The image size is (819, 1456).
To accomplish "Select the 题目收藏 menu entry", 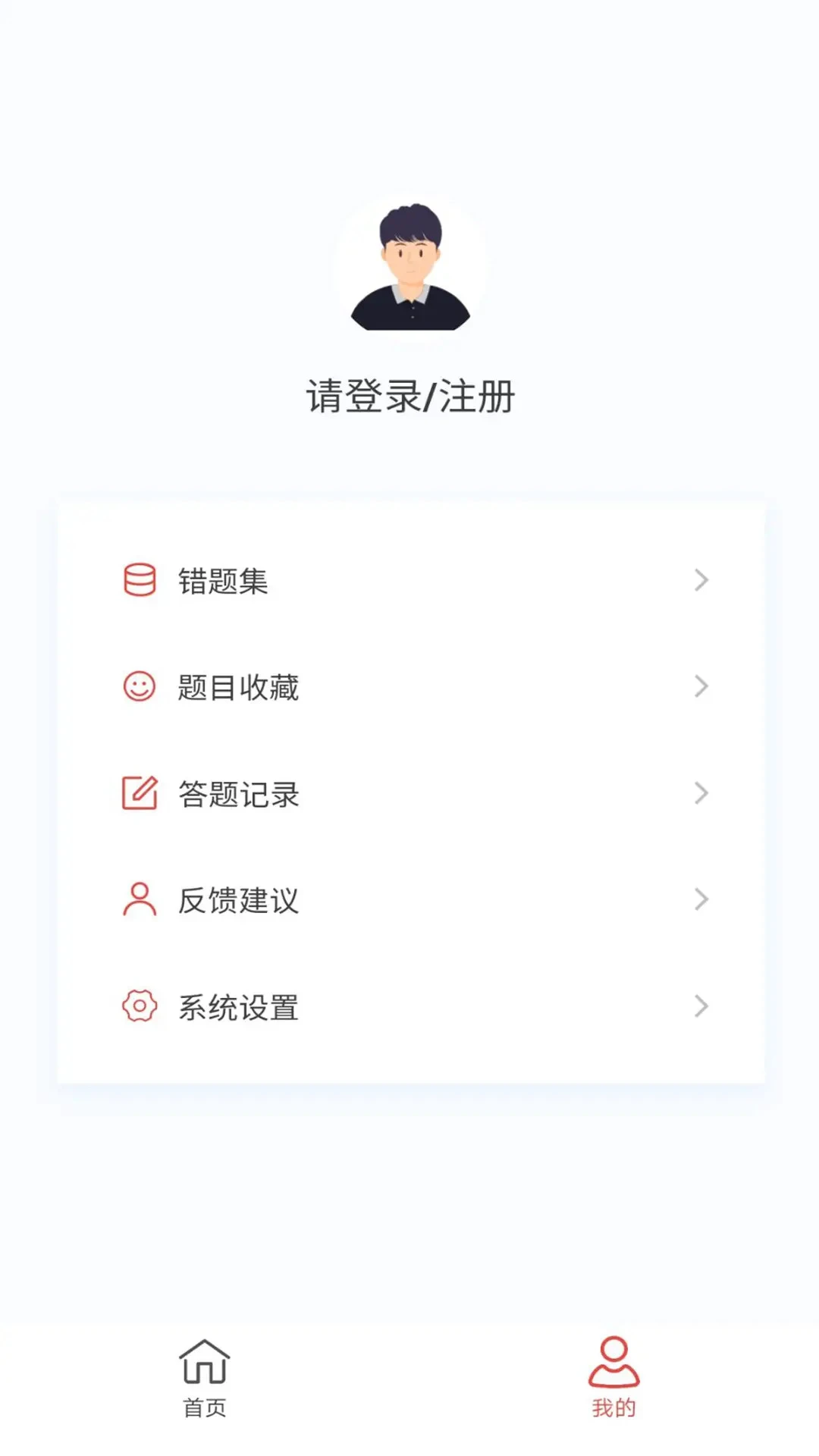I will [x=239, y=688].
